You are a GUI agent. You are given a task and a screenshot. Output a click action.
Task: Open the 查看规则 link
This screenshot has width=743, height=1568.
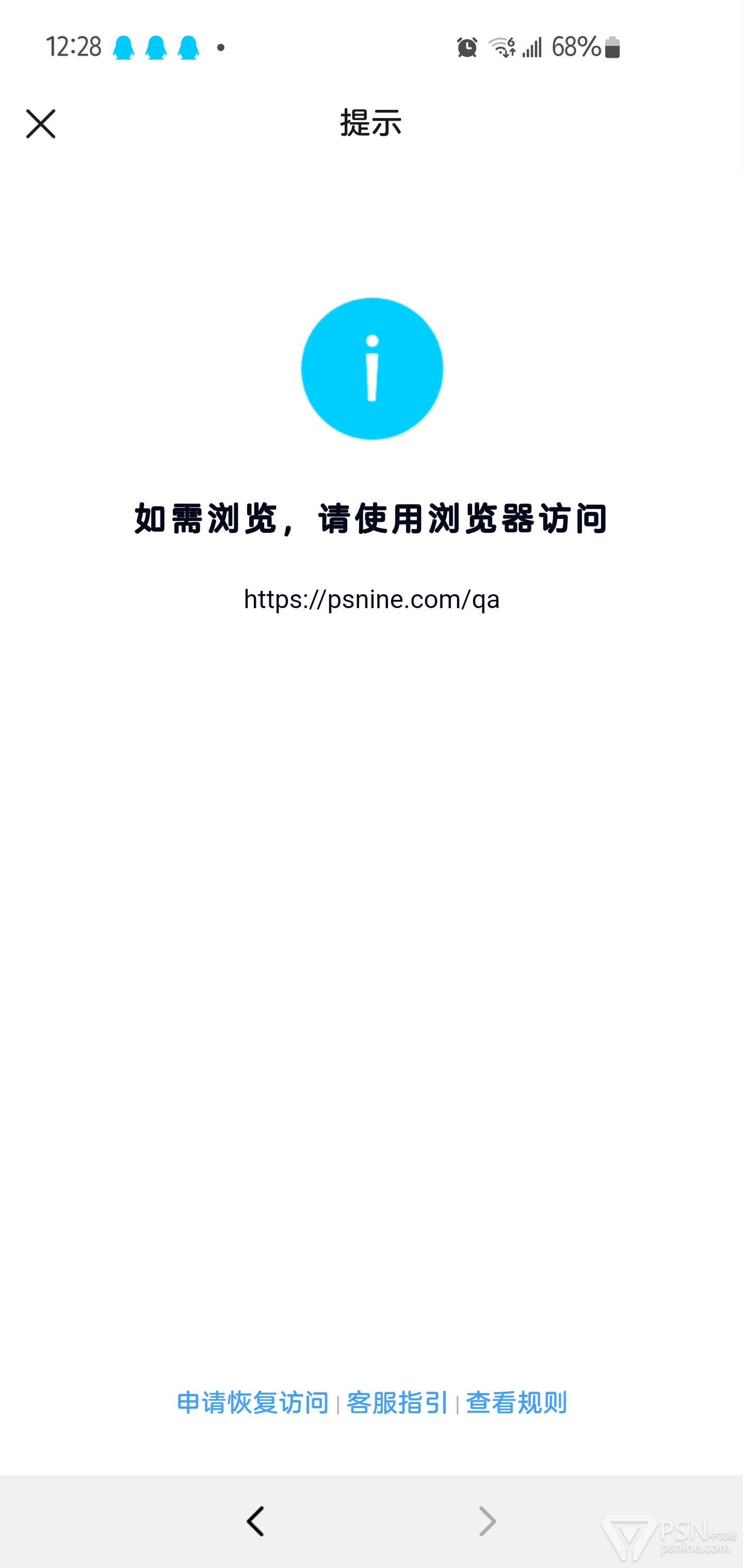[x=516, y=1402]
